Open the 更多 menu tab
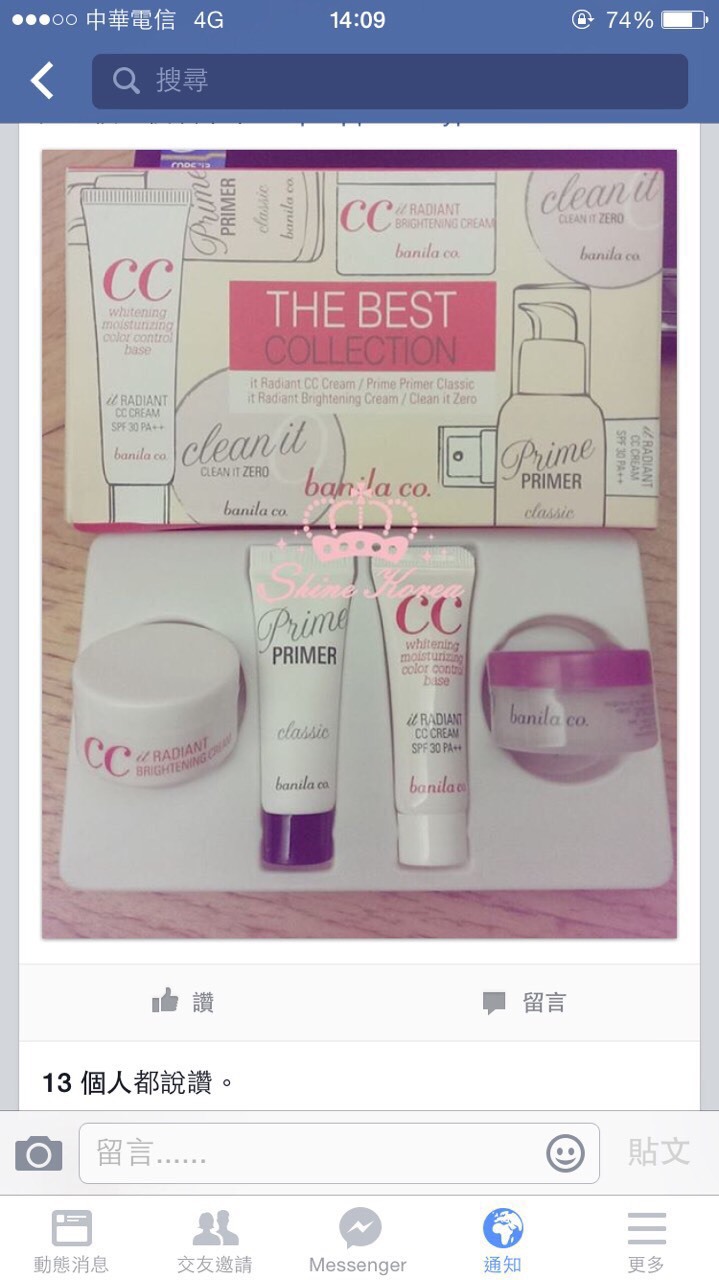 646,1241
